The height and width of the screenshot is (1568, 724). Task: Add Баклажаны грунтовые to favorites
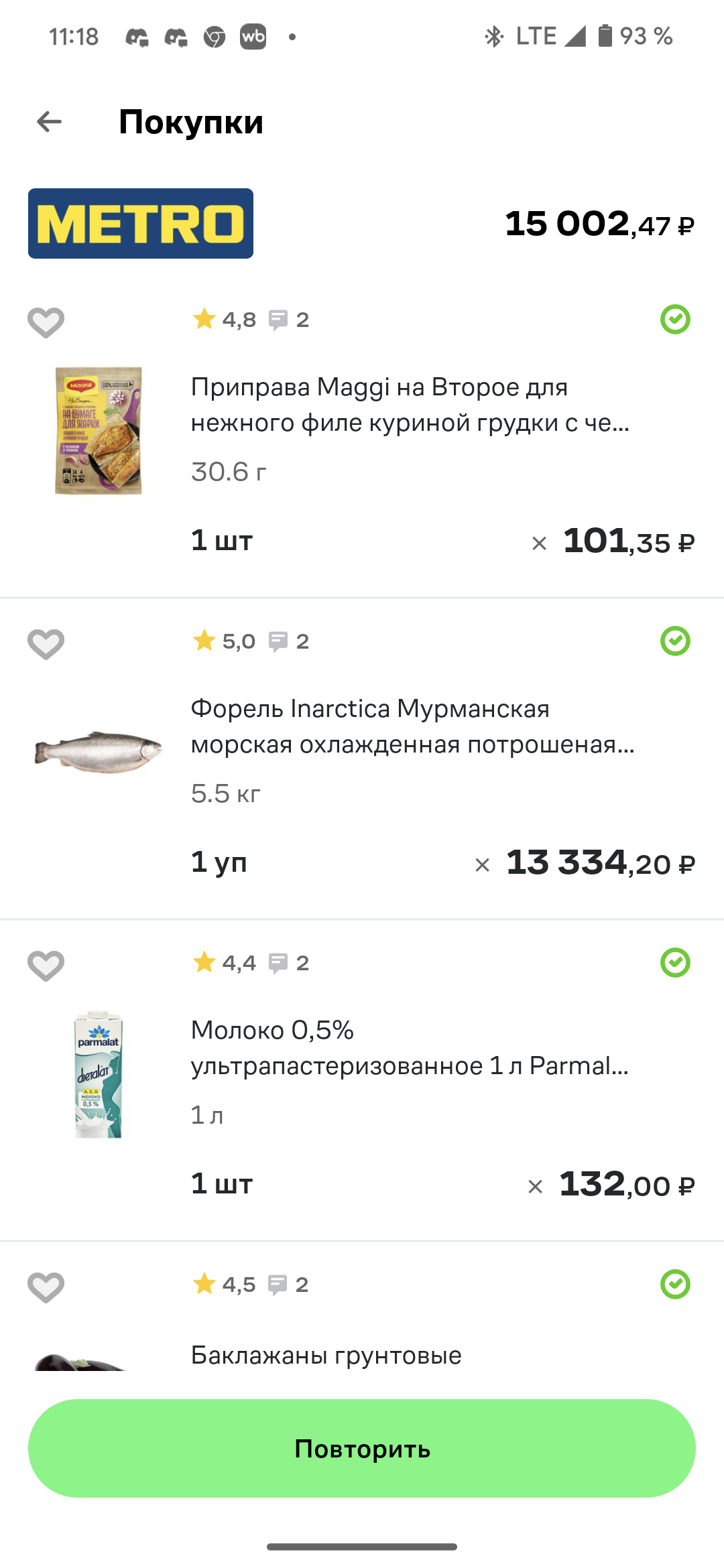(x=46, y=1287)
